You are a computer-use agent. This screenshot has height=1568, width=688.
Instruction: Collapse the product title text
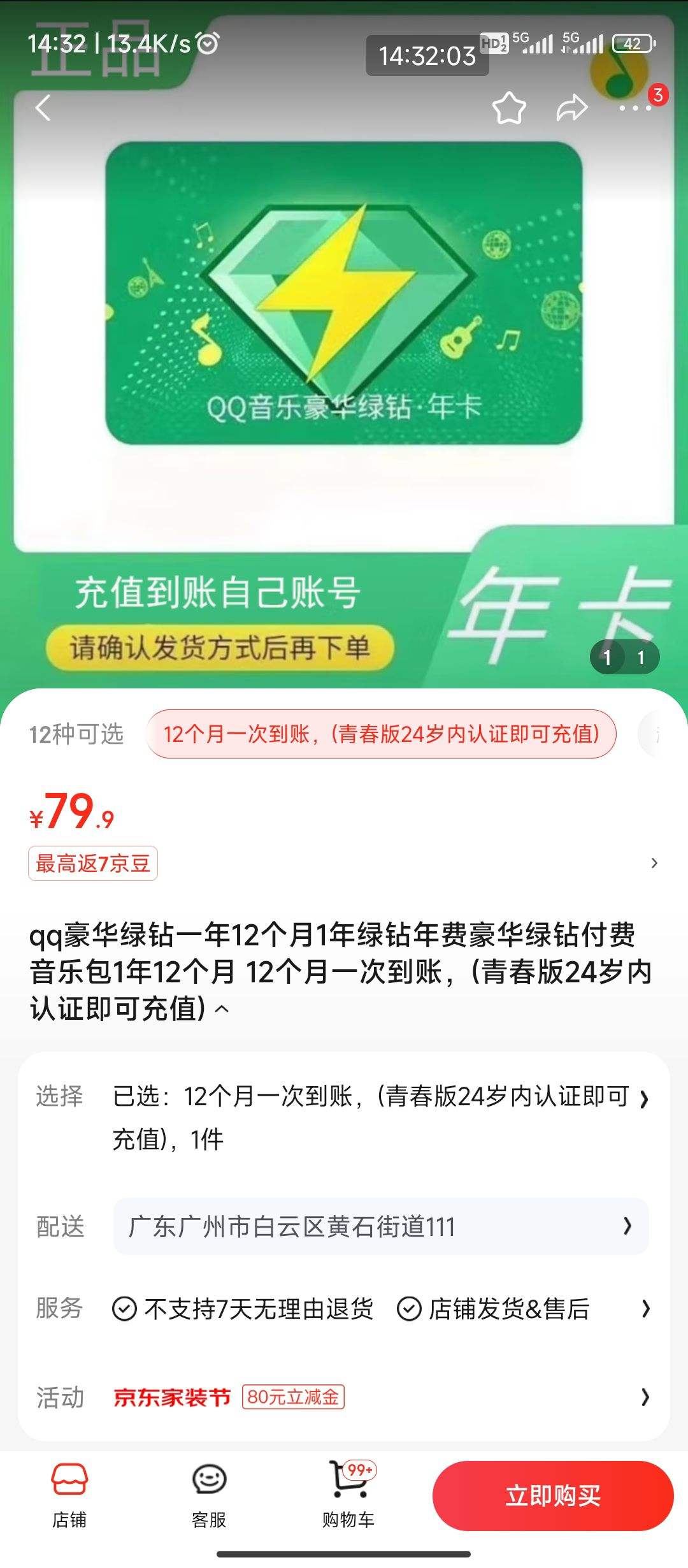click(222, 1009)
